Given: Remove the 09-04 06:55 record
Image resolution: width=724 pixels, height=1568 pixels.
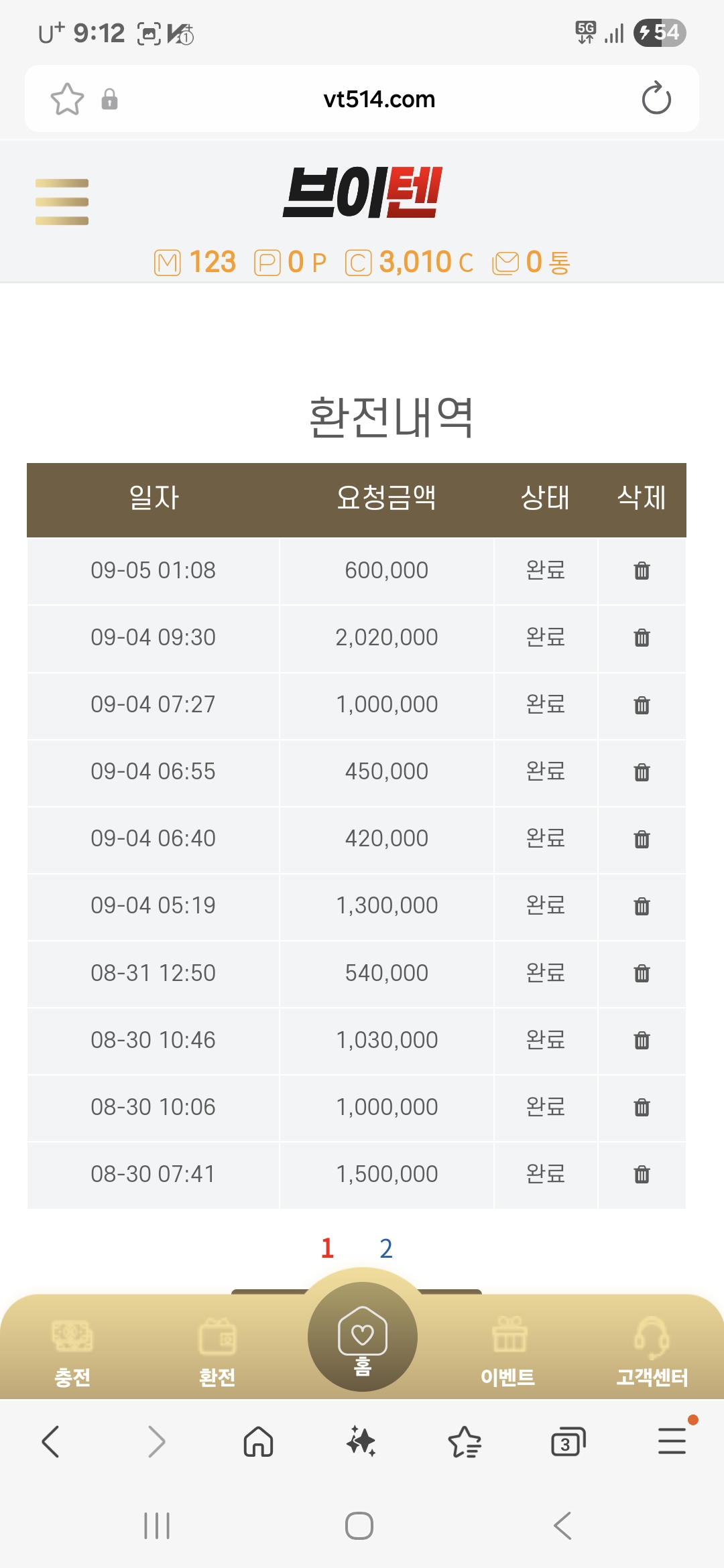Looking at the screenshot, I should coord(642,772).
